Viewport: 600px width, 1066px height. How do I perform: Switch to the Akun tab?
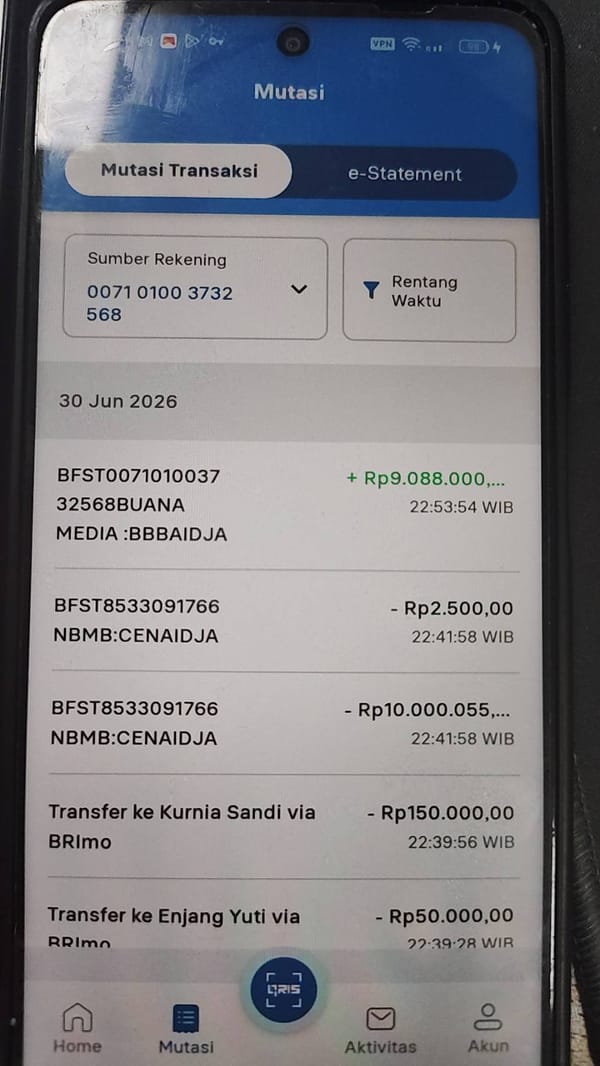click(488, 1027)
